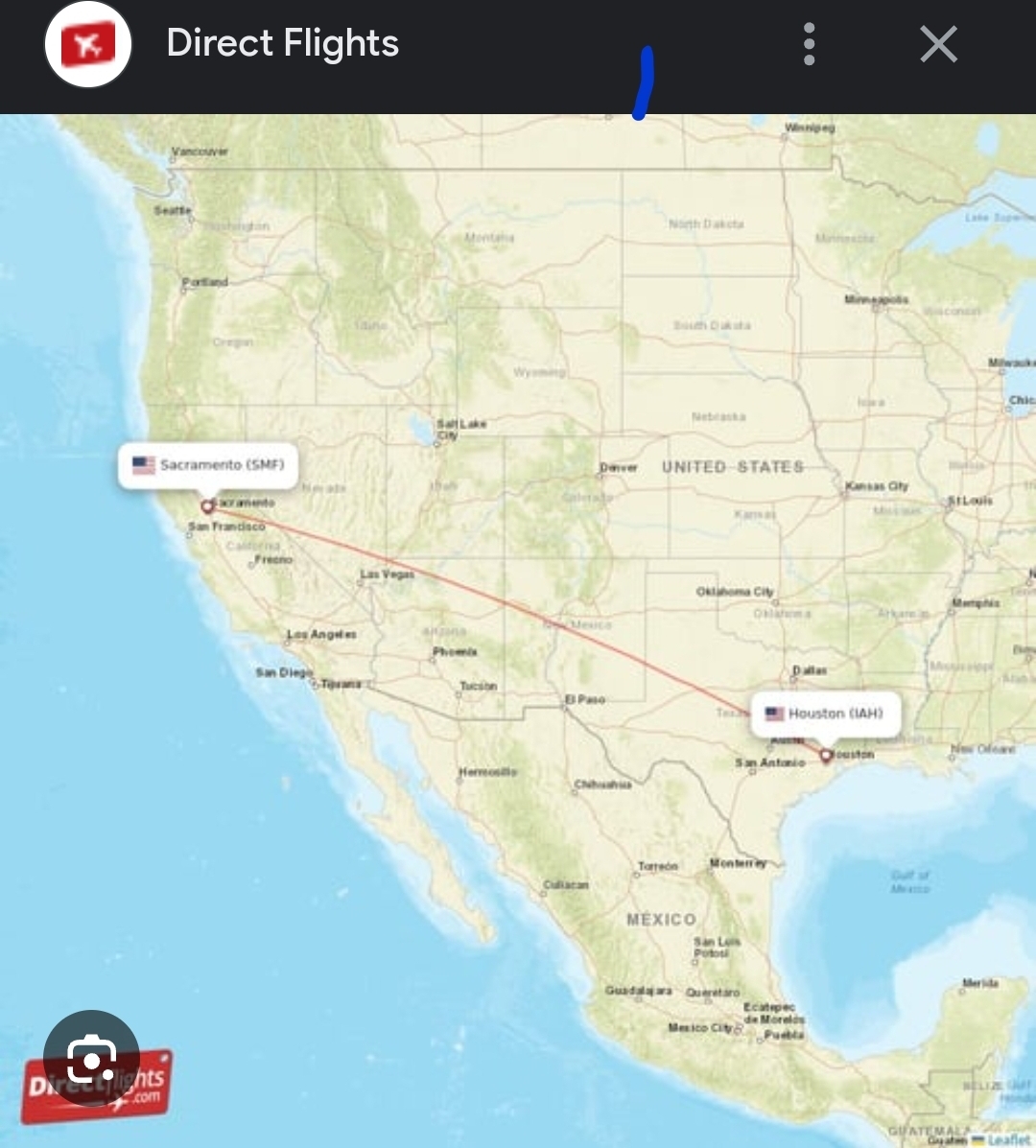Close the Direct Flights image viewer

pyautogui.click(x=938, y=44)
